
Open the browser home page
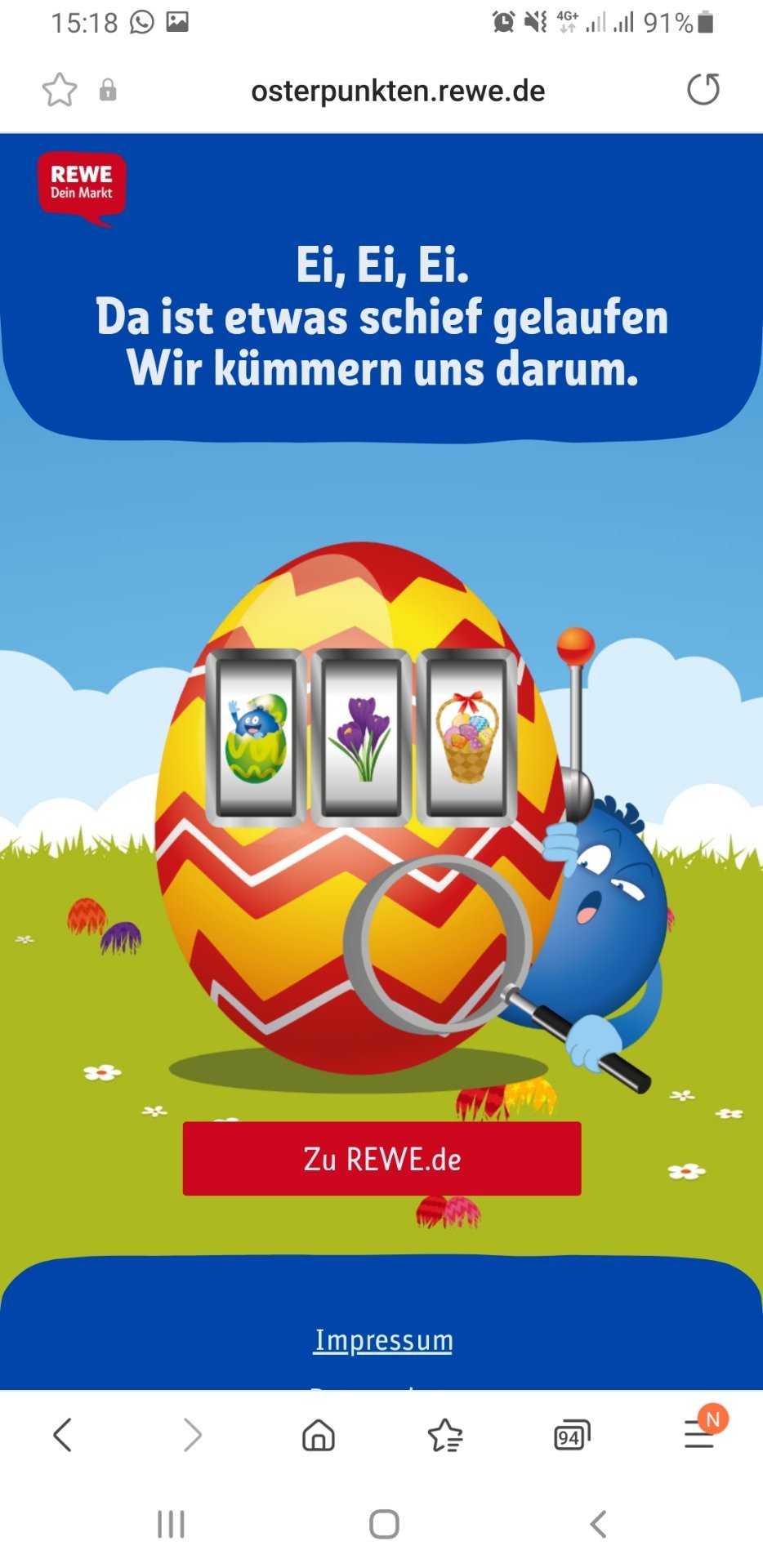(x=319, y=1435)
